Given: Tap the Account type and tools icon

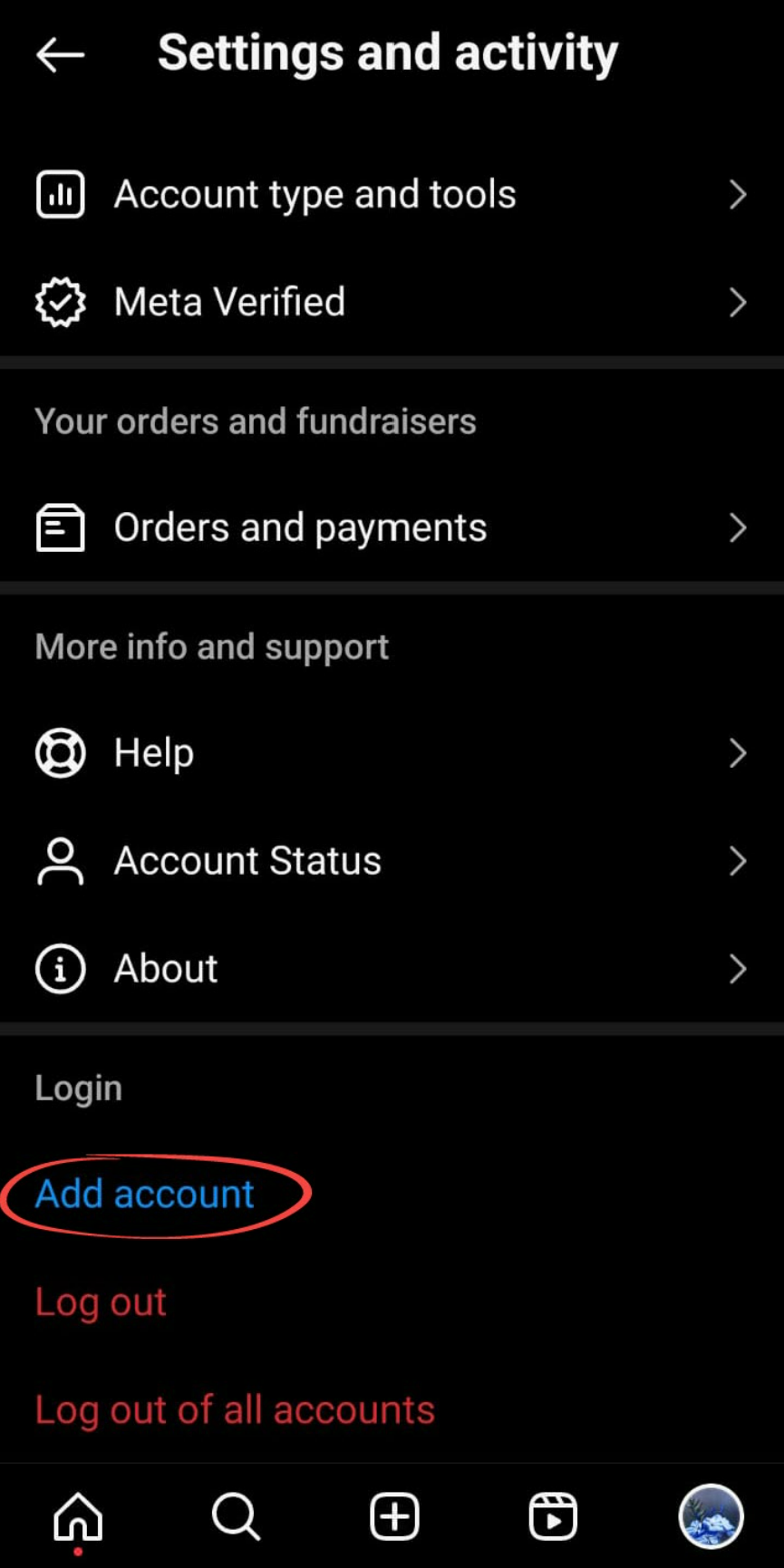Looking at the screenshot, I should point(60,194).
